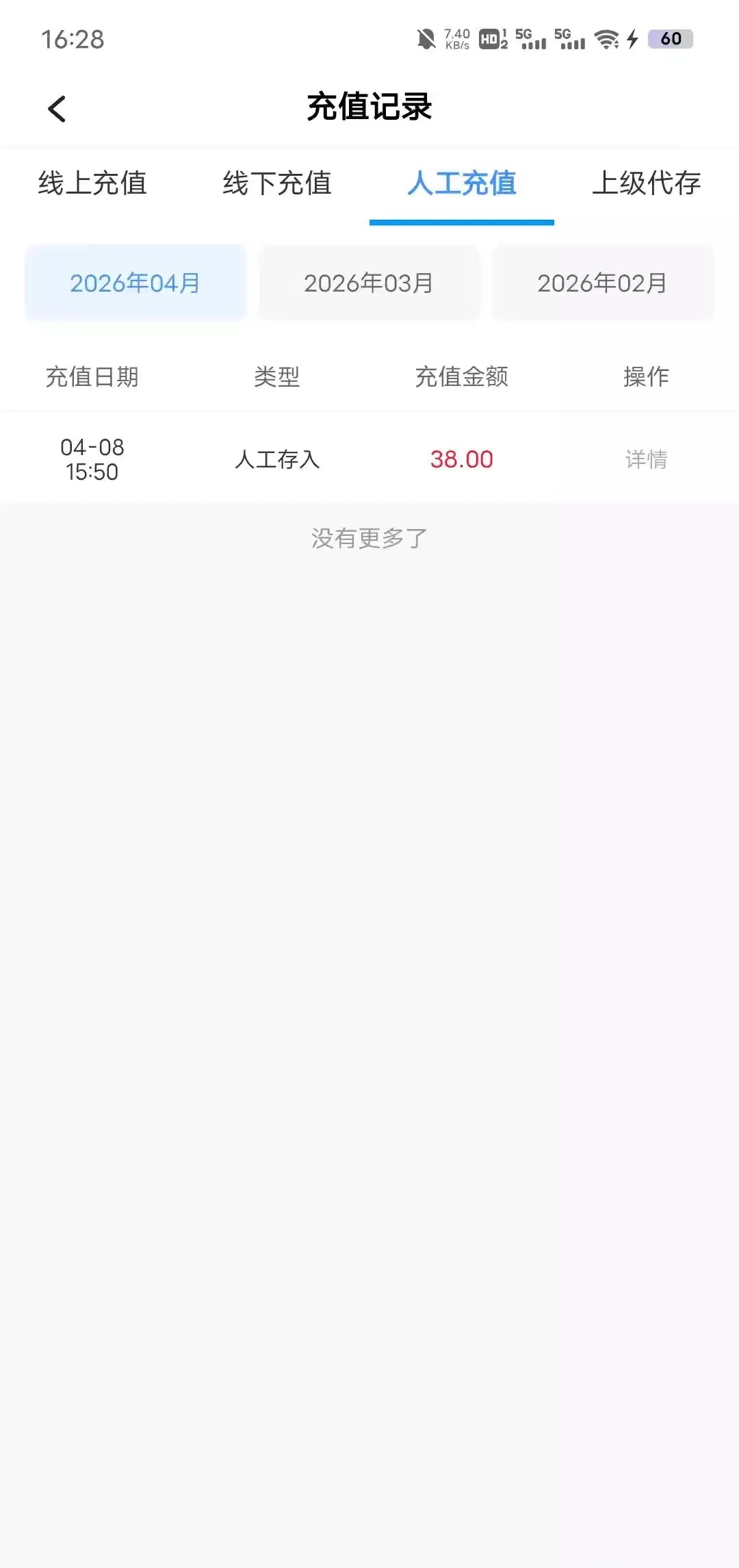The width and height of the screenshot is (739, 1568).
Task: Switch to the 上级代存 tab
Action: pyautogui.click(x=646, y=183)
